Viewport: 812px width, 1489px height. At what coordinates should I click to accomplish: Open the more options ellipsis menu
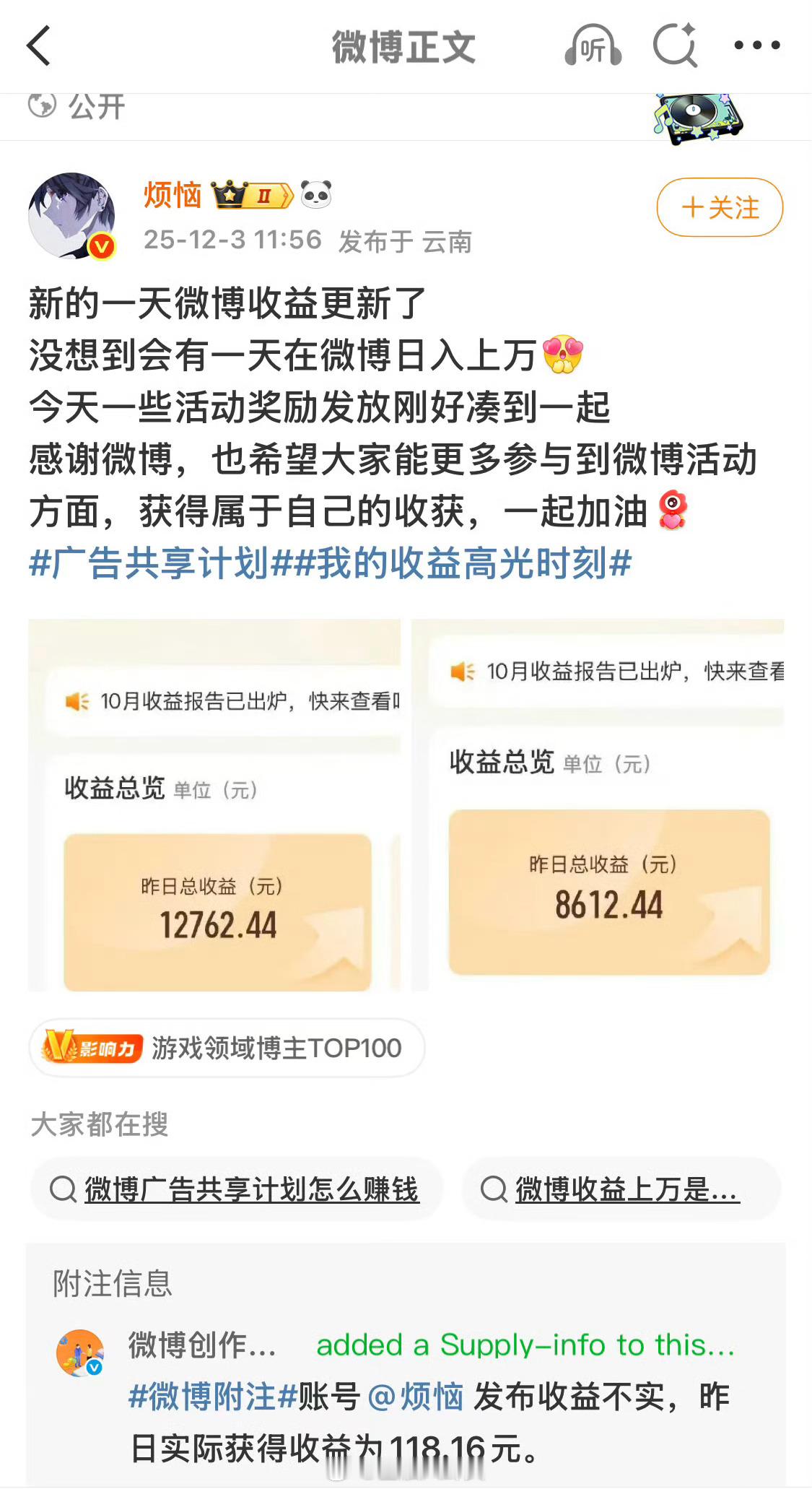coord(756,45)
